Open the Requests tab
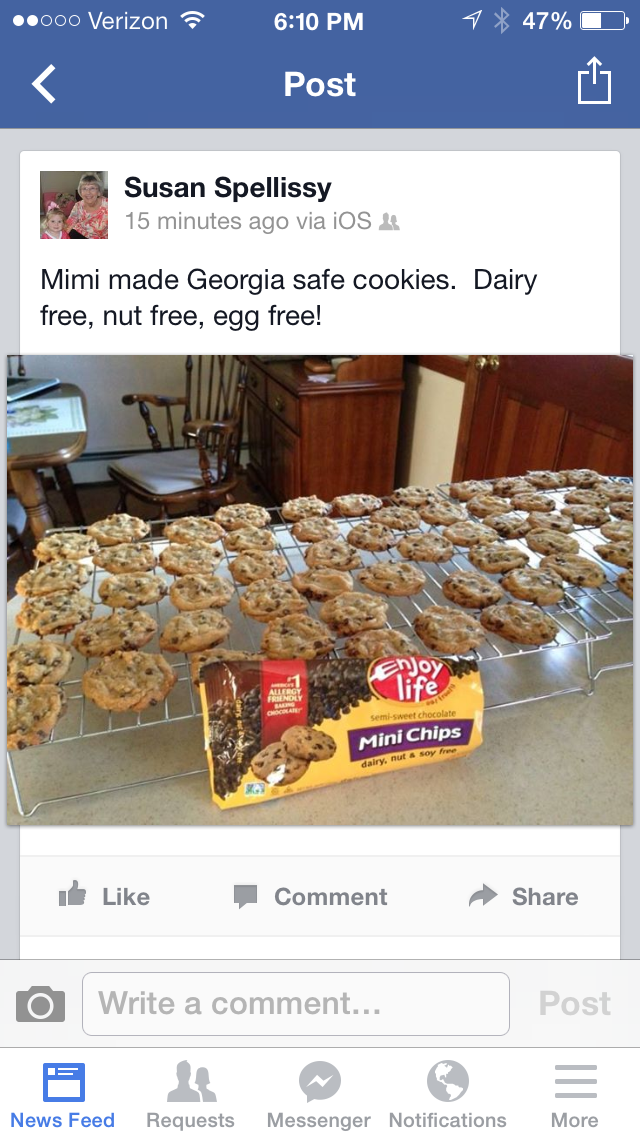The height and width of the screenshot is (1136, 640). [x=190, y=1094]
